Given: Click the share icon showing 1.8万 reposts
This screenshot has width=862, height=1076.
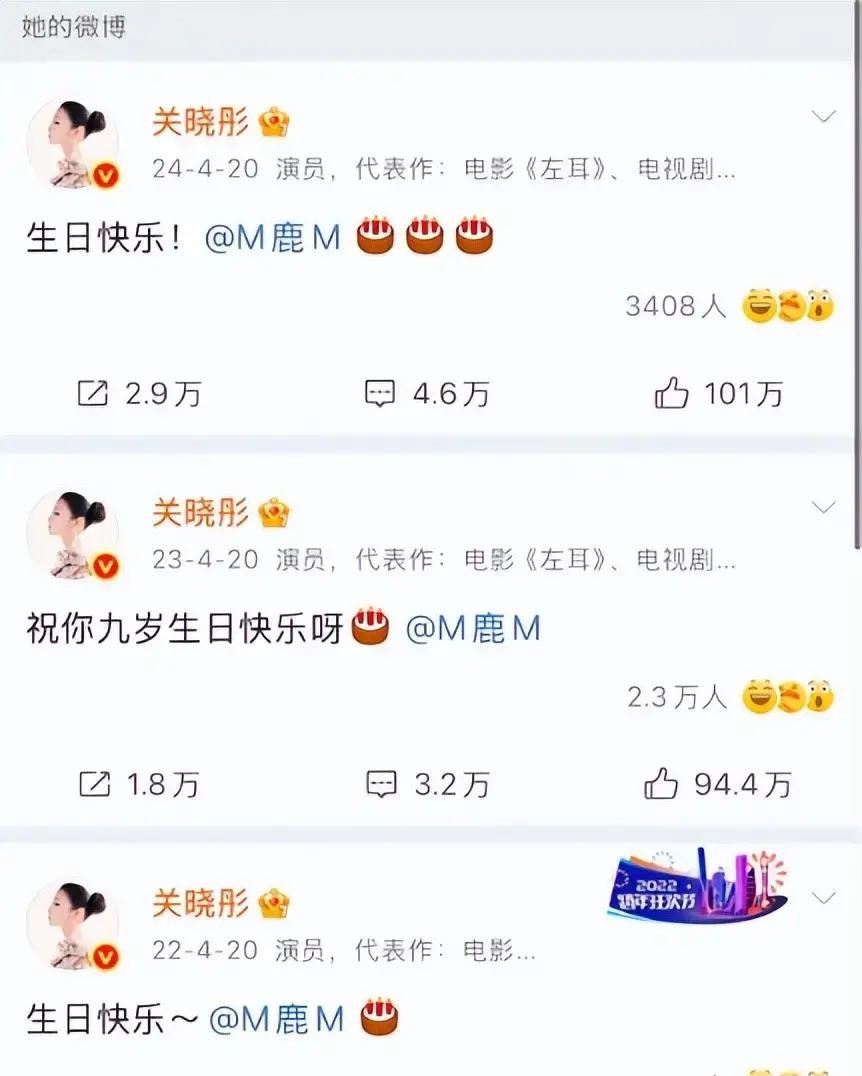Looking at the screenshot, I should click(x=93, y=784).
